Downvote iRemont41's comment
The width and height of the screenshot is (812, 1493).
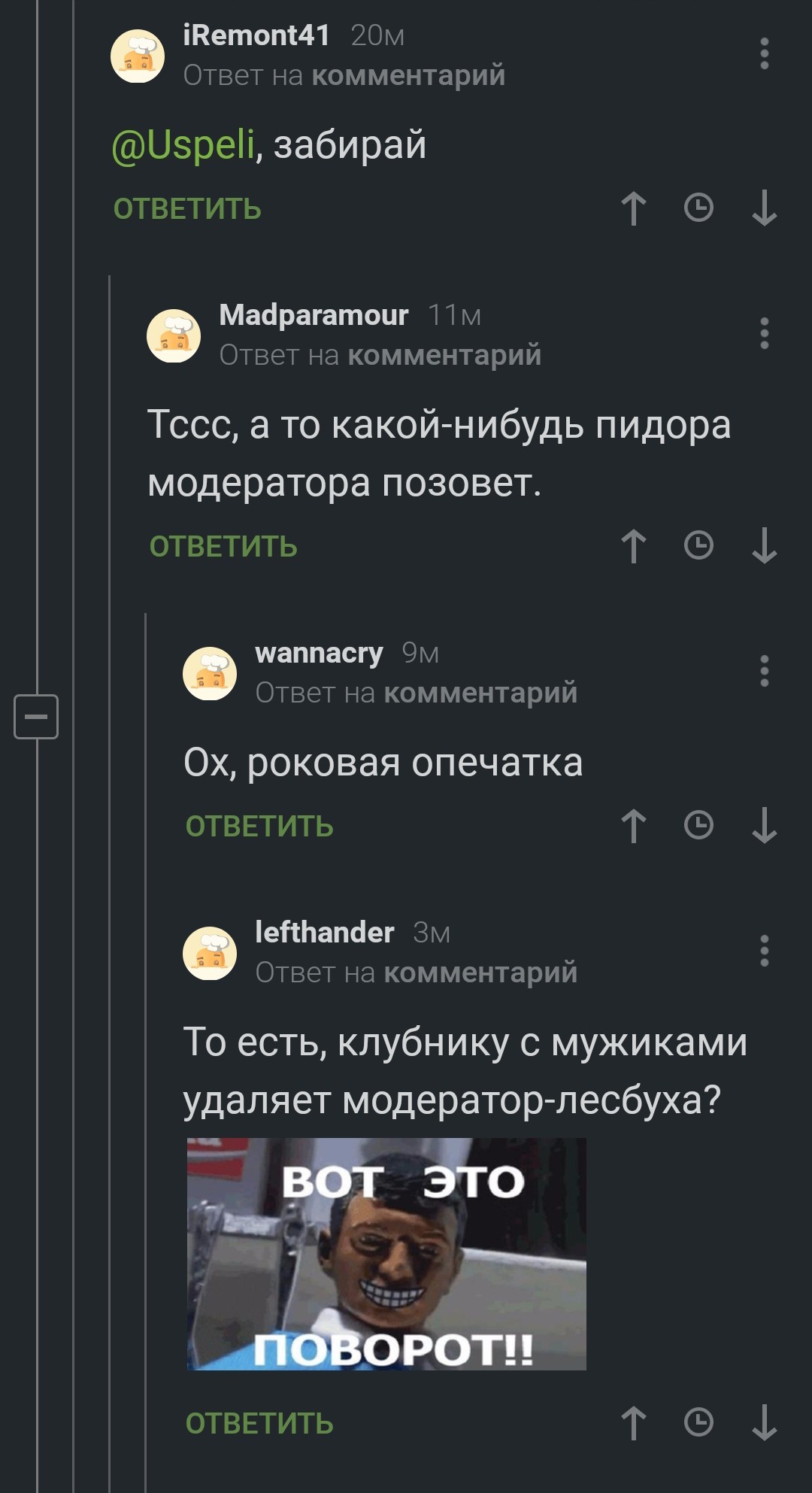pos(764,208)
